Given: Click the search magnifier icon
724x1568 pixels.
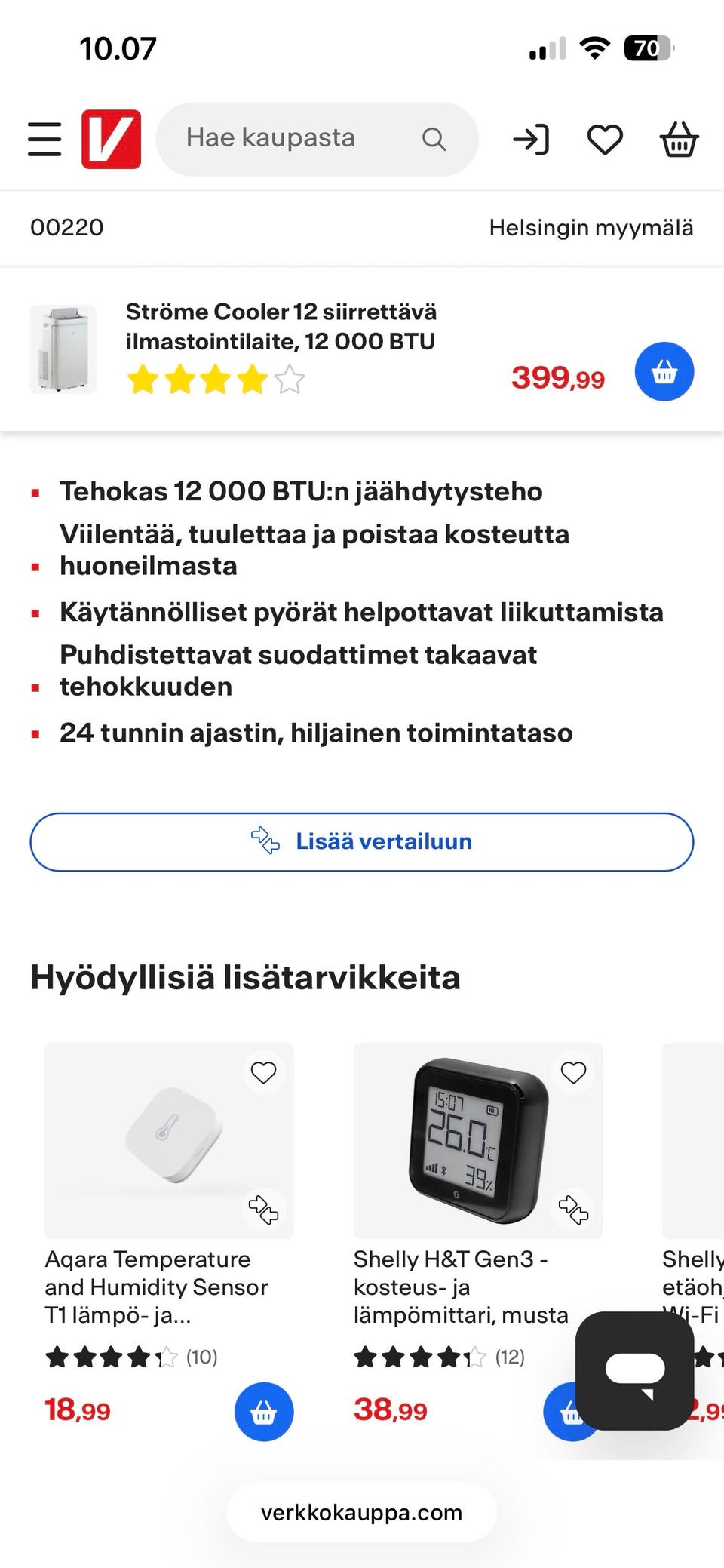Looking at the screenshot, I should click(x=434, y=139).
